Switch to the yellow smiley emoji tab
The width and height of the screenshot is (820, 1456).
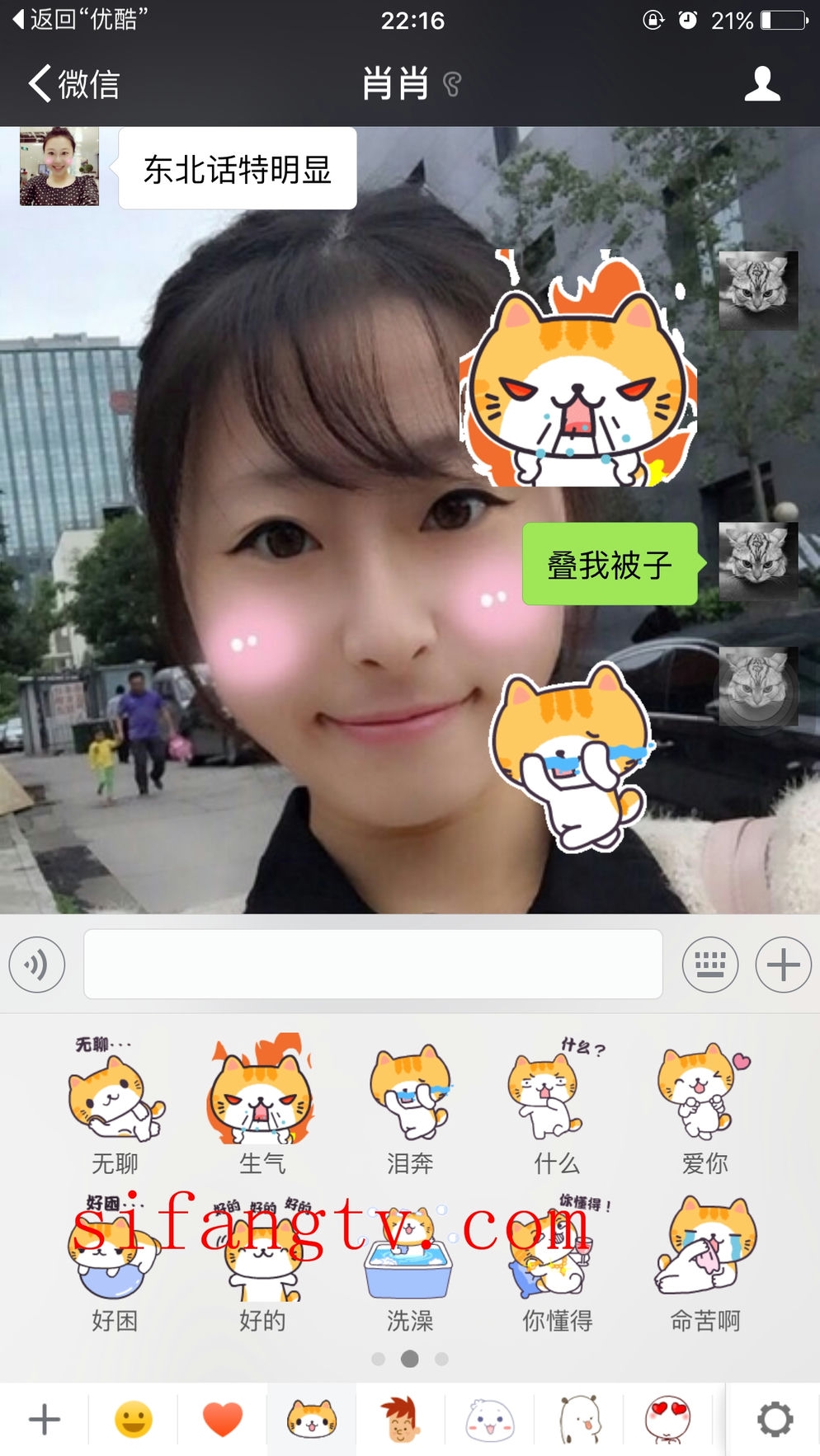pos(133,1420)
